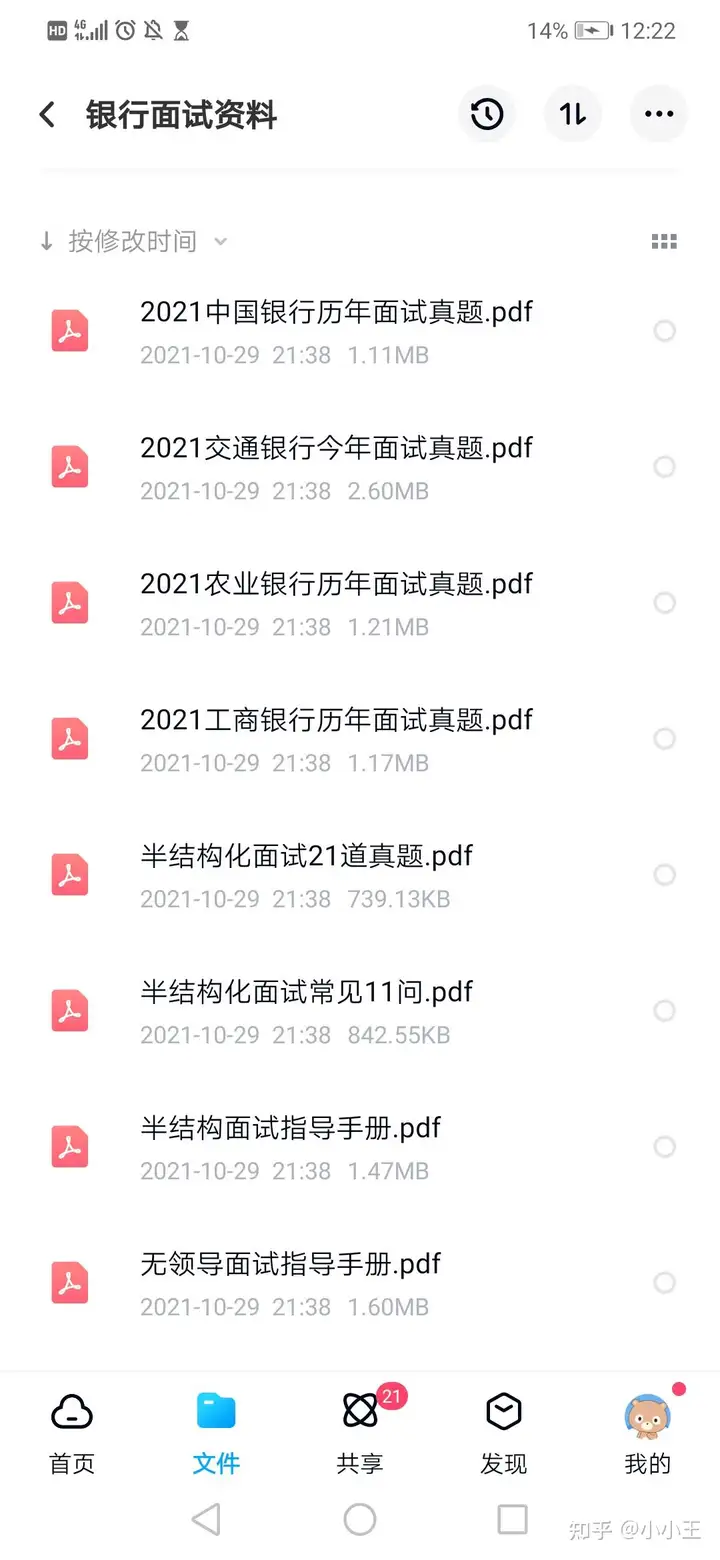Go back from 银行面试资料 folder
This screenshot has height=1560, width=720.
47,114
